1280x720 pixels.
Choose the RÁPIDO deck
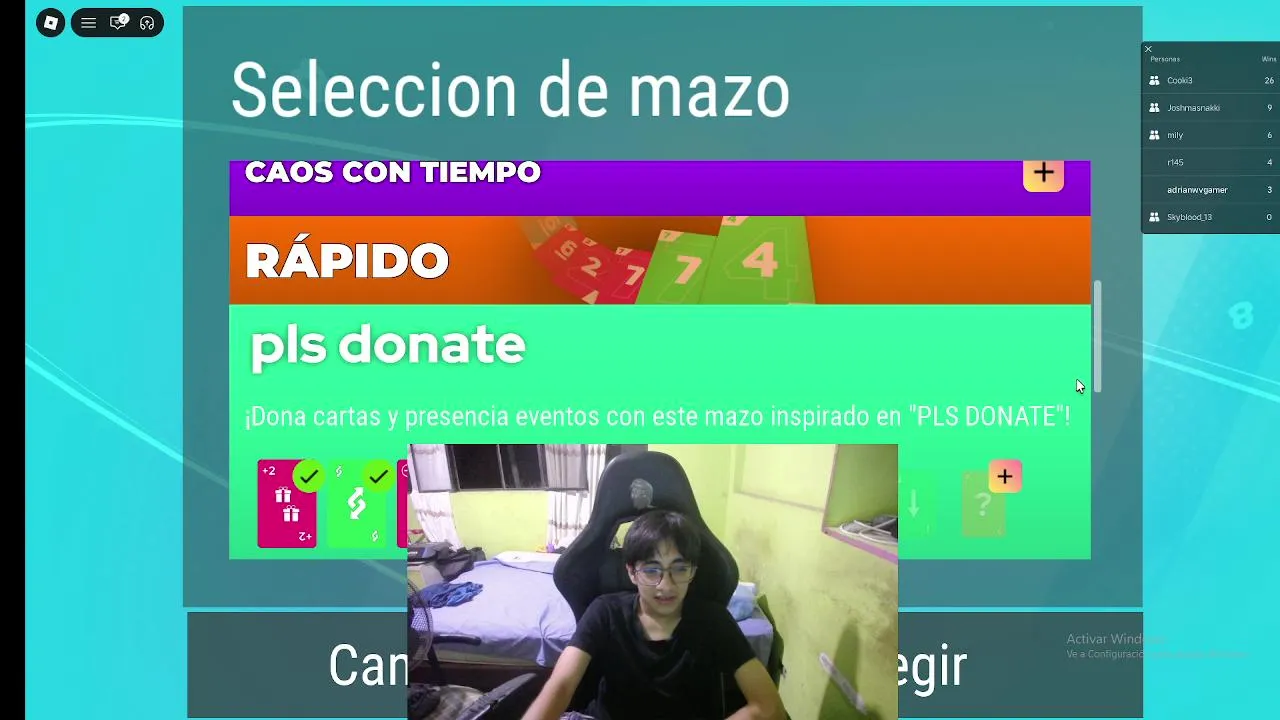tap(659, 260)
